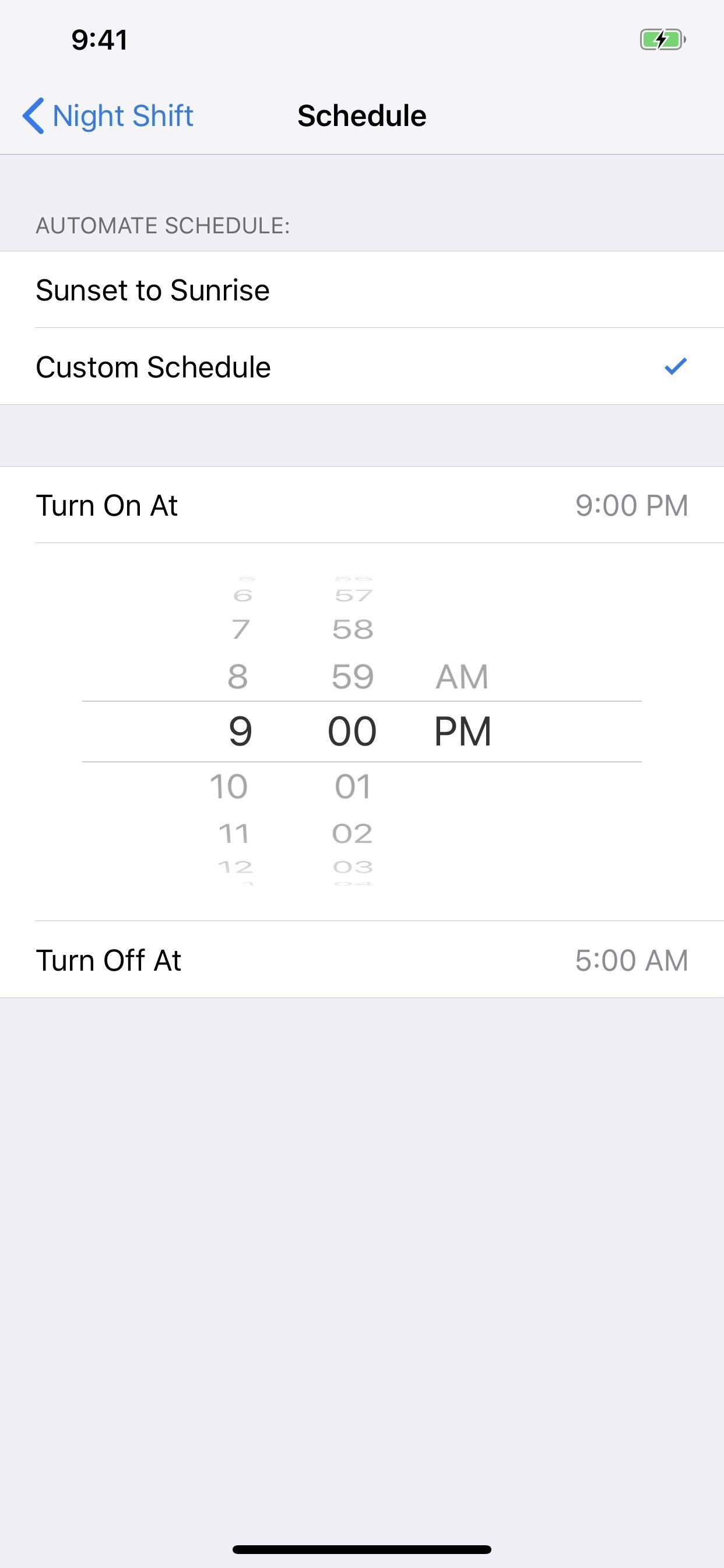This screenshot has width=724, height=1568.
Task: Tap the 9:41 clock in the status bar
Action: pyautogui.click(x=99, y=39)
